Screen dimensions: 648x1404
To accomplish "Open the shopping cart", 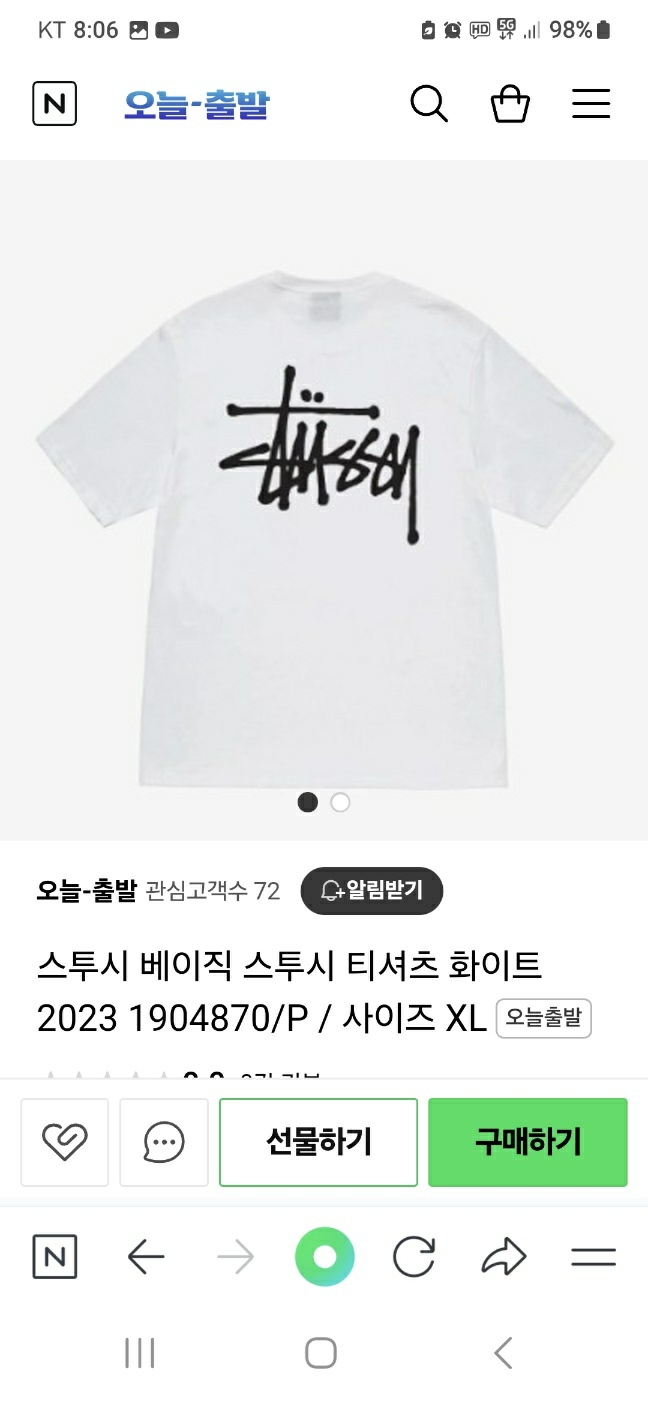I will pos(510,104).
